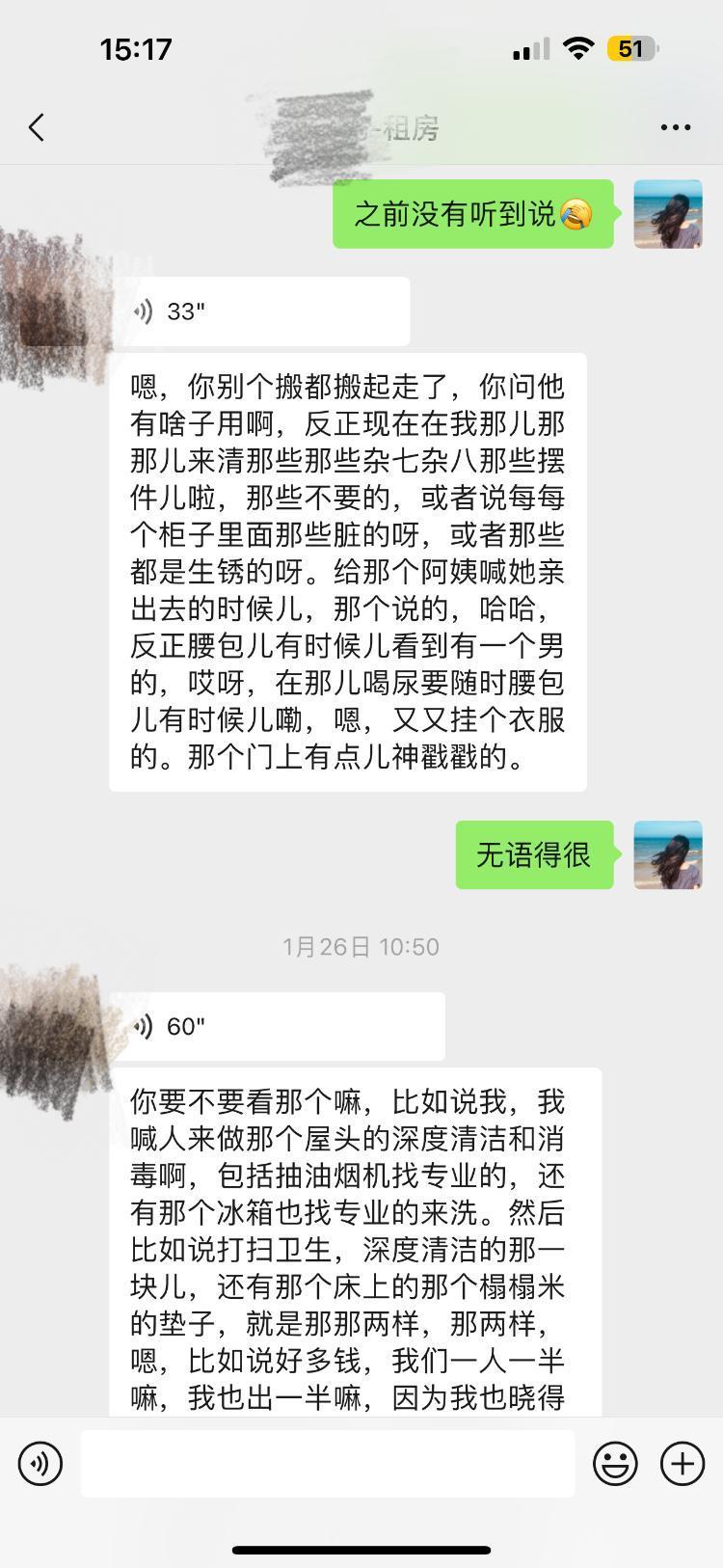Tap the message text field
723x1568 pixels.
tap(328, 1463)
